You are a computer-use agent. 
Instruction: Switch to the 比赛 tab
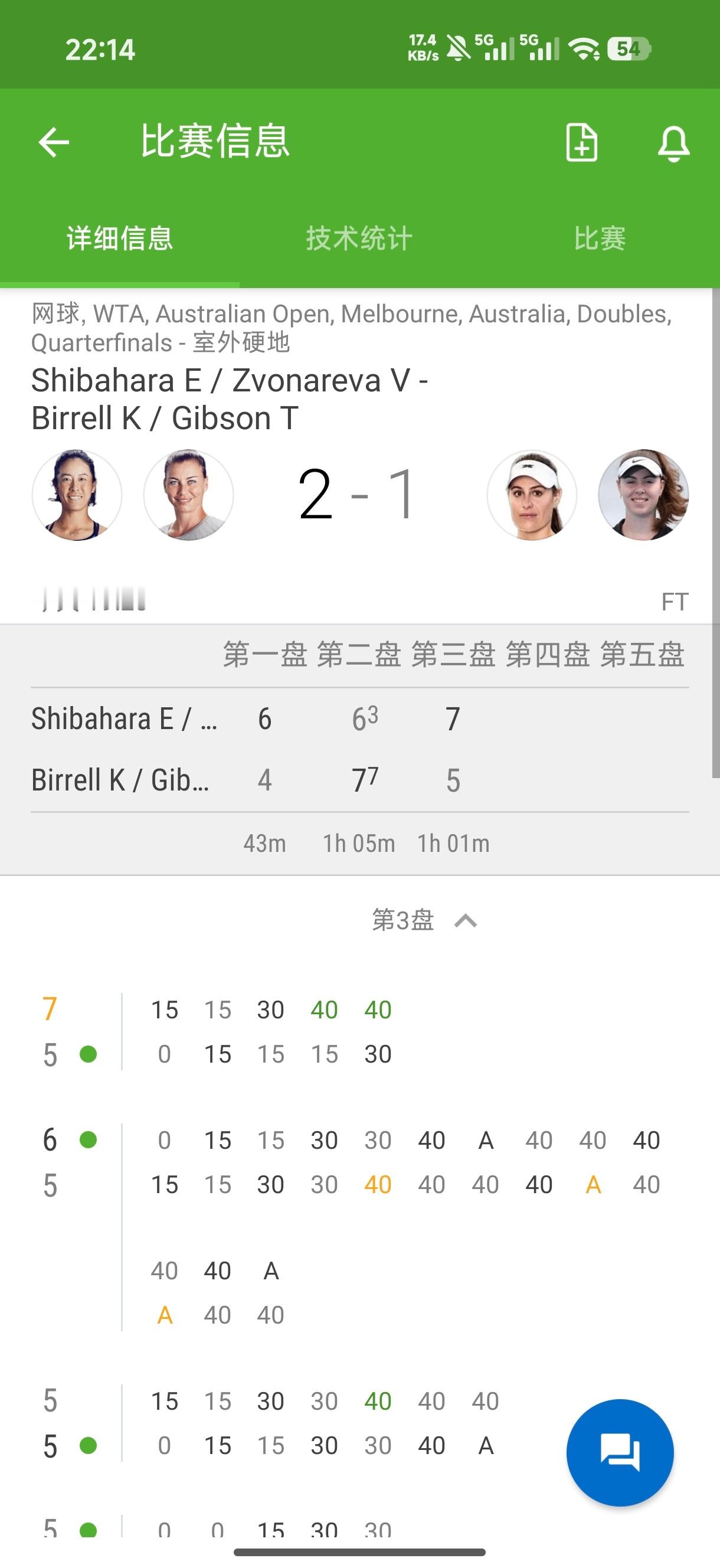pos(600,238)
